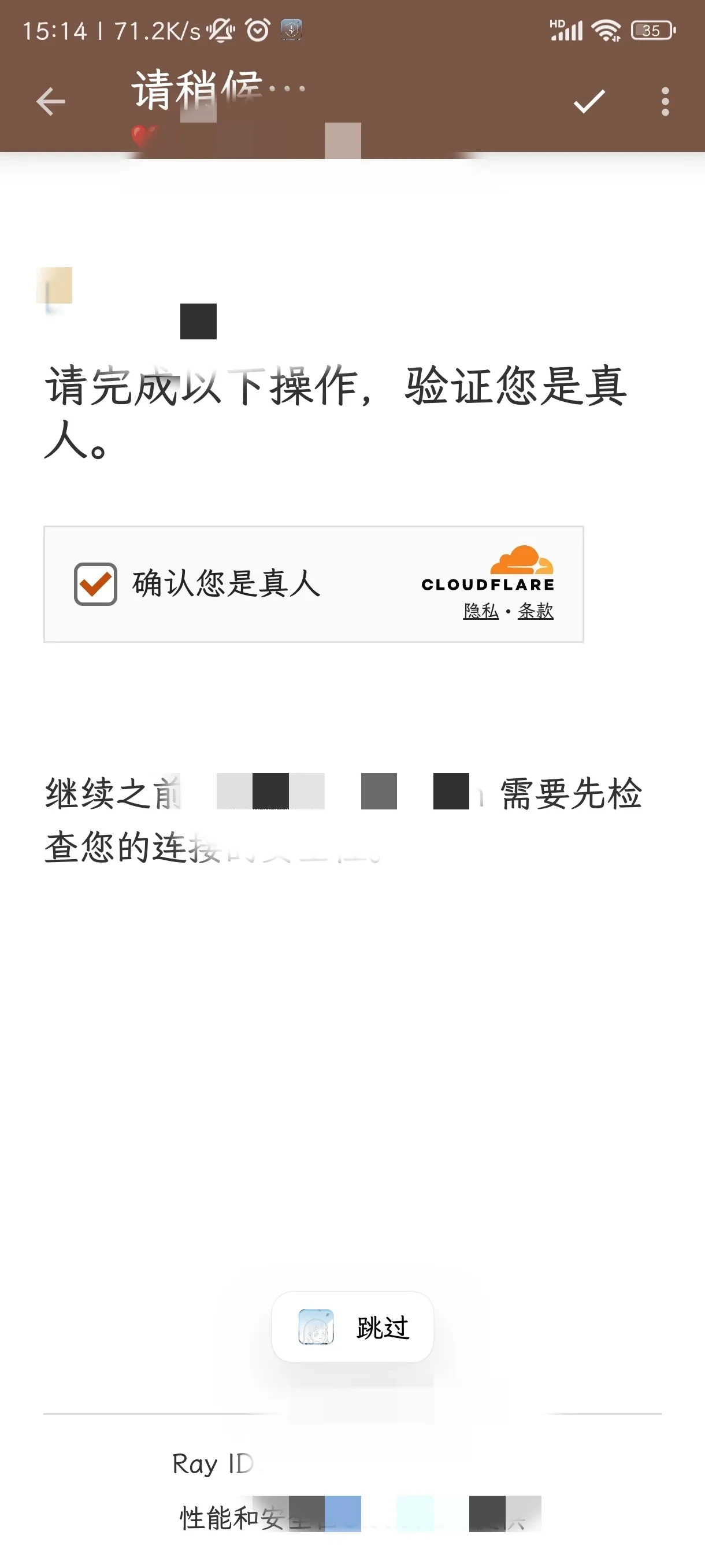Open the Cloudflare 条款 link
The height and width of the screenshot is (1568, 705).
(535, 611)
